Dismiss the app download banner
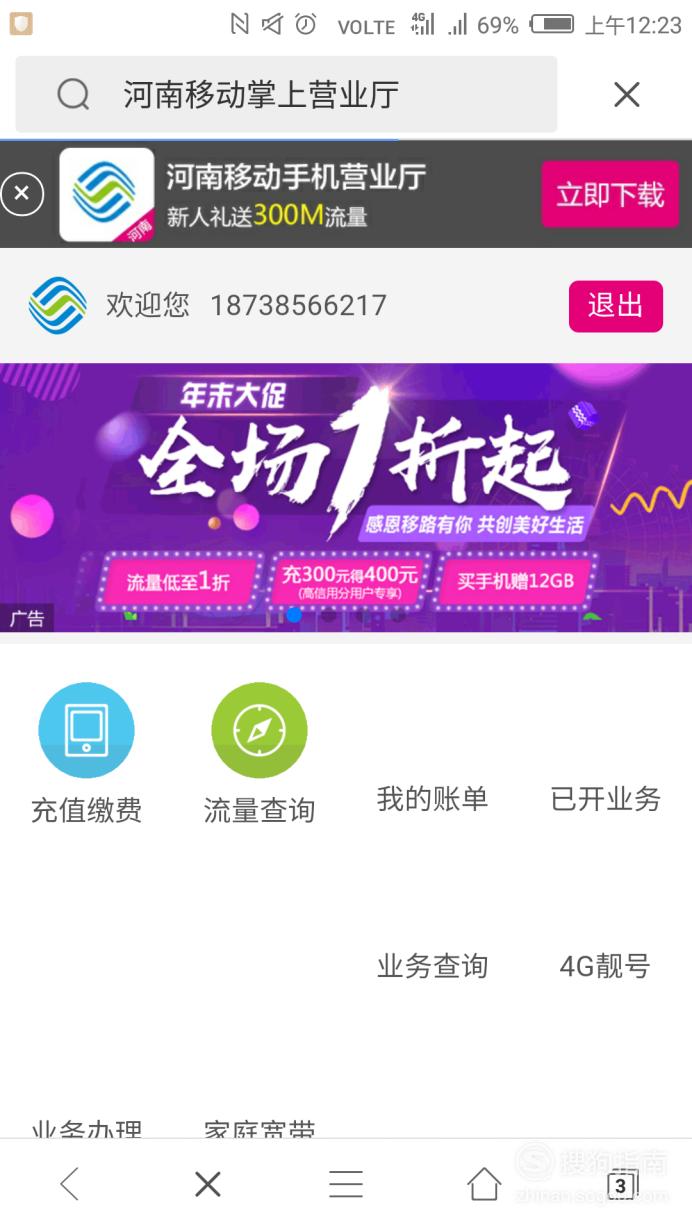 coord(22,194)
